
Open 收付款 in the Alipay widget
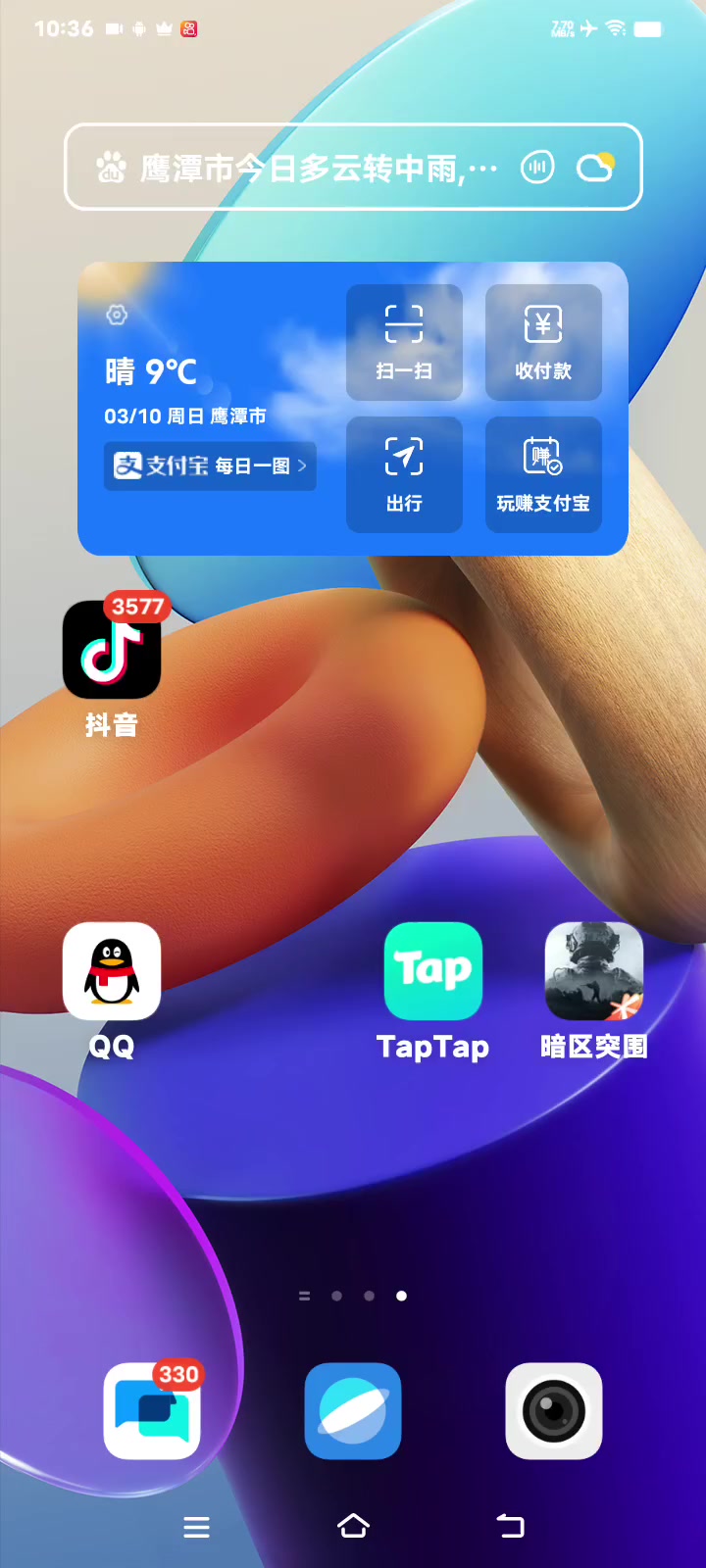click(543, 342)
